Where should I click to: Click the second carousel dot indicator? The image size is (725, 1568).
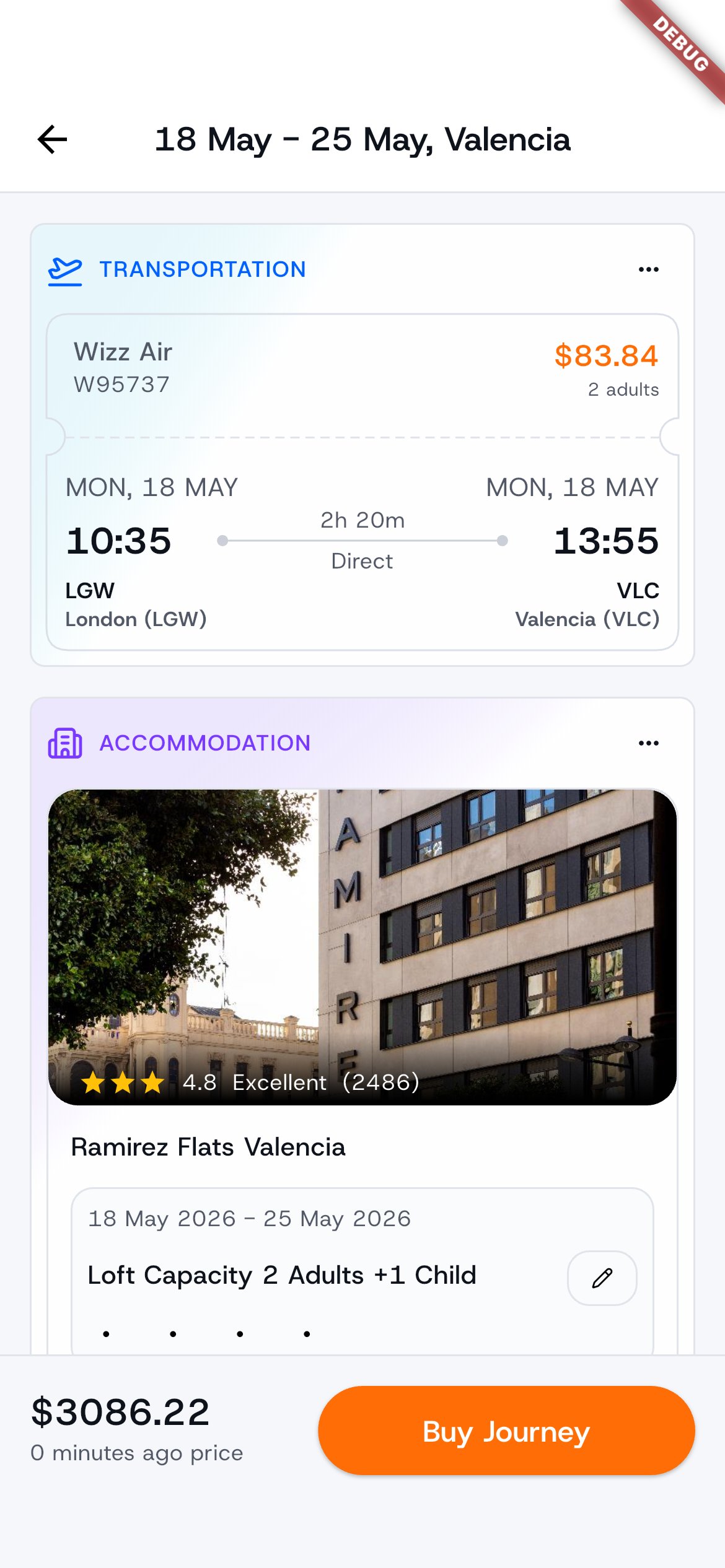click(x=173, y=1333)
